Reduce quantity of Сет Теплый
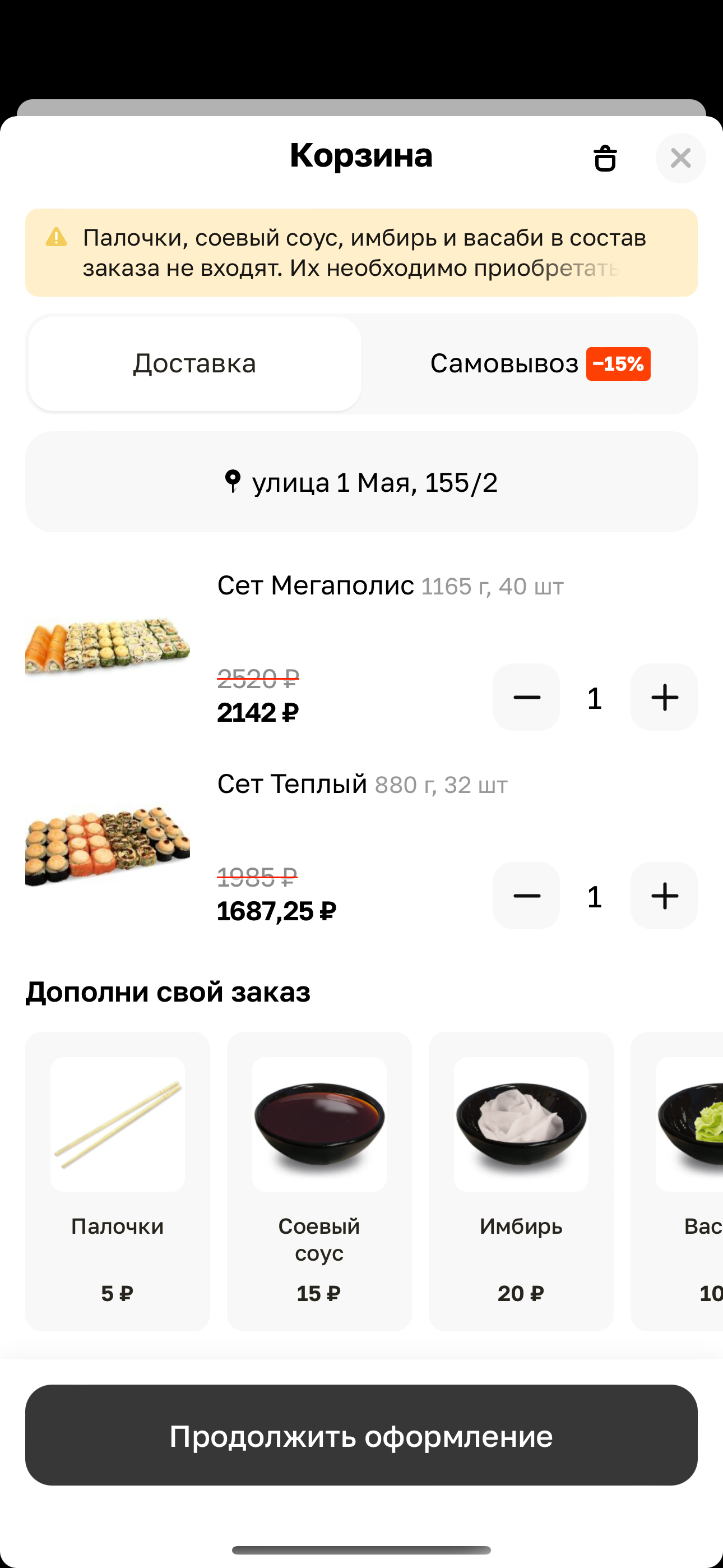This screenshot has height=1568, width=723. click(526, 896)
